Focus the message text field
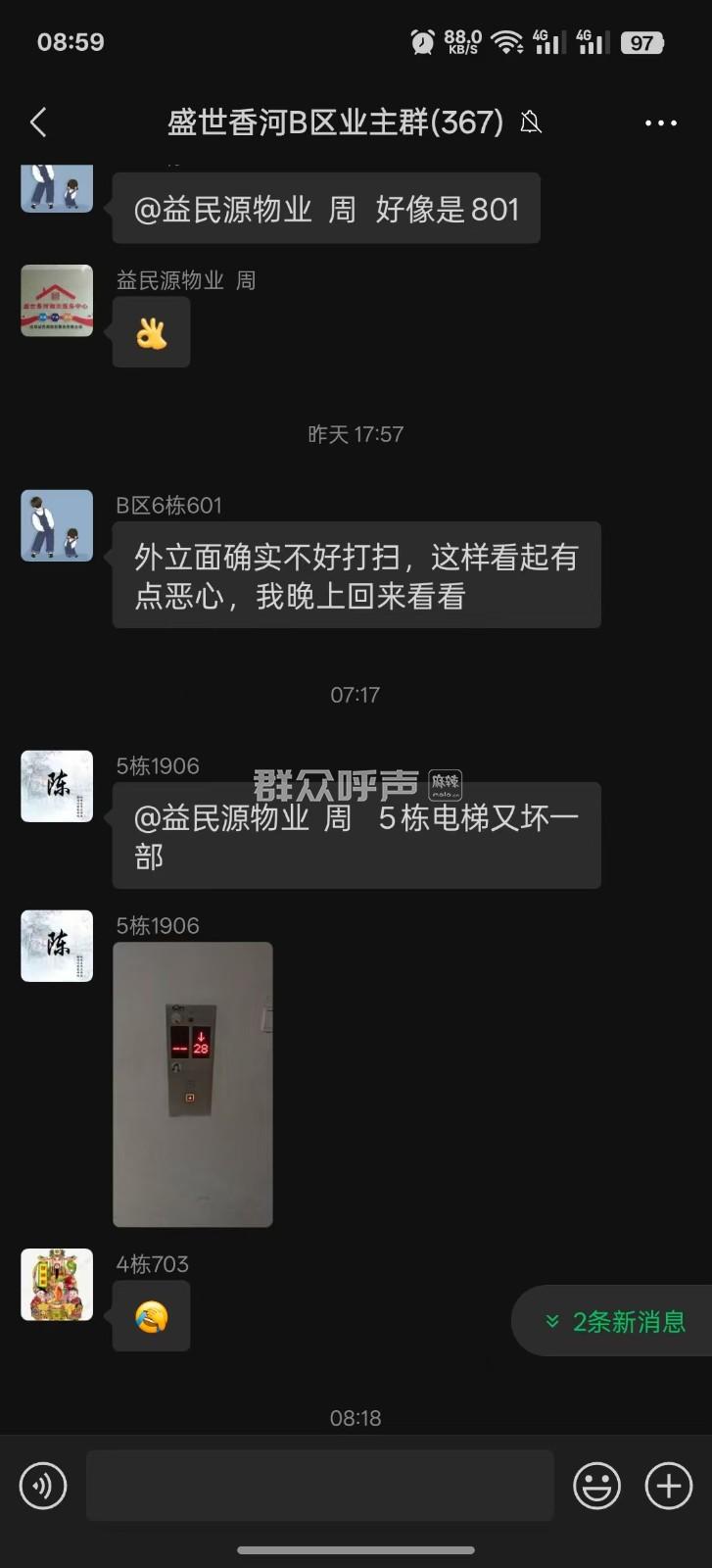712x1568 pixels. [319, 1486]
